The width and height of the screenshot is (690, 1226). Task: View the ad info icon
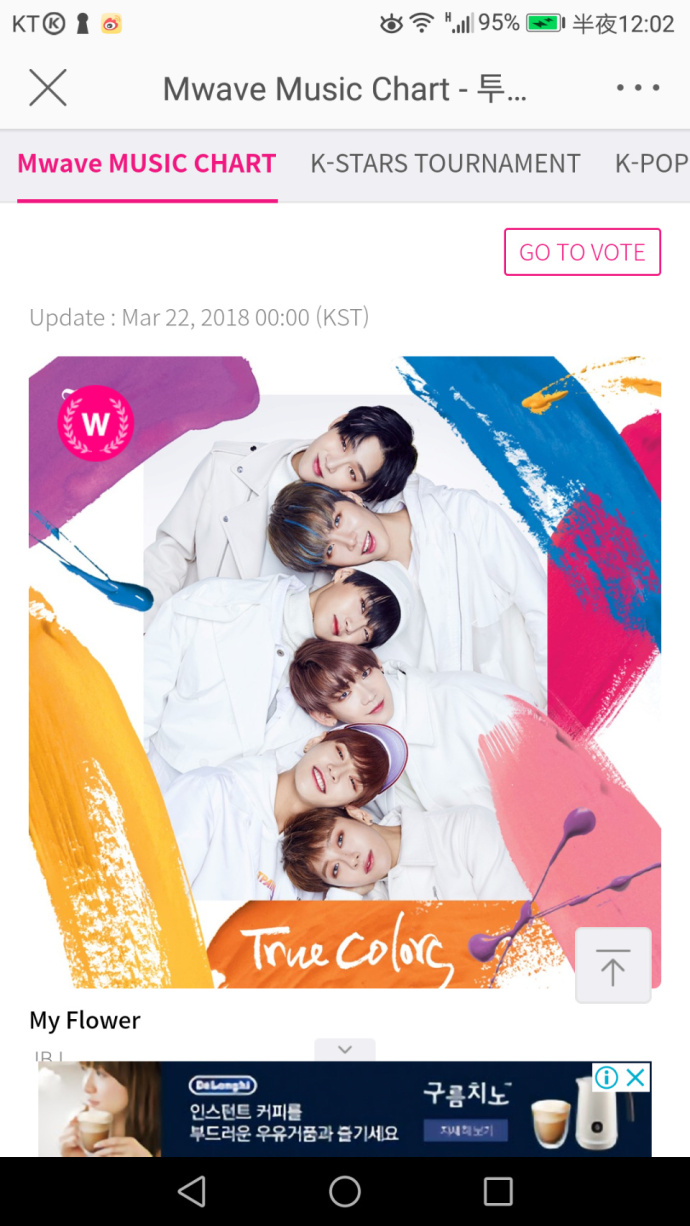tap(606, 1077)
